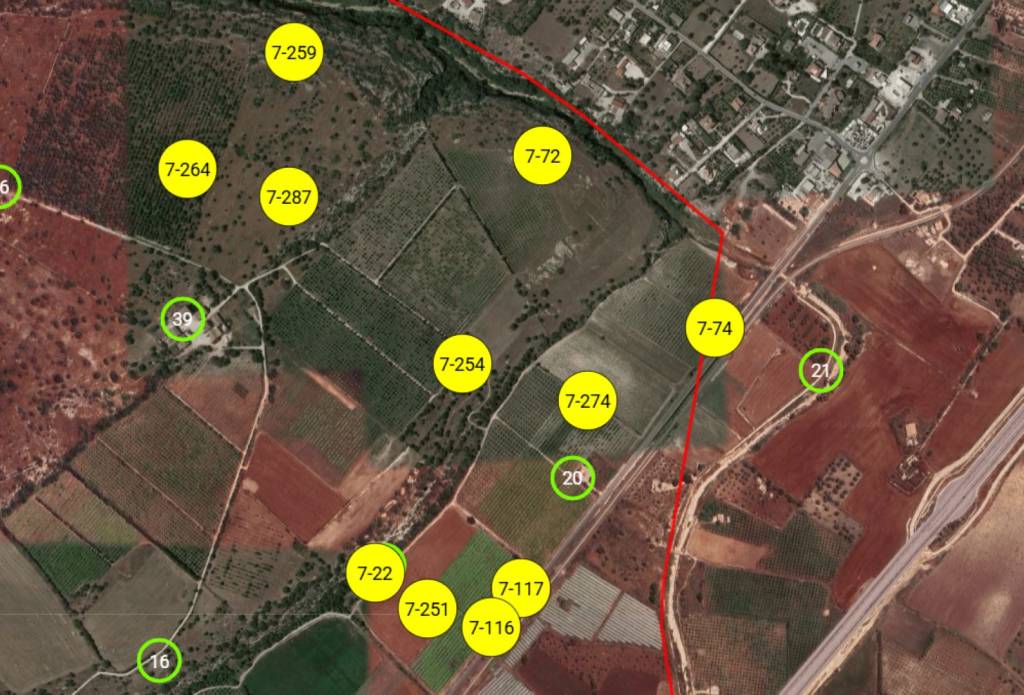Tap marker 7-74 on the red line

tap(715, 328)
